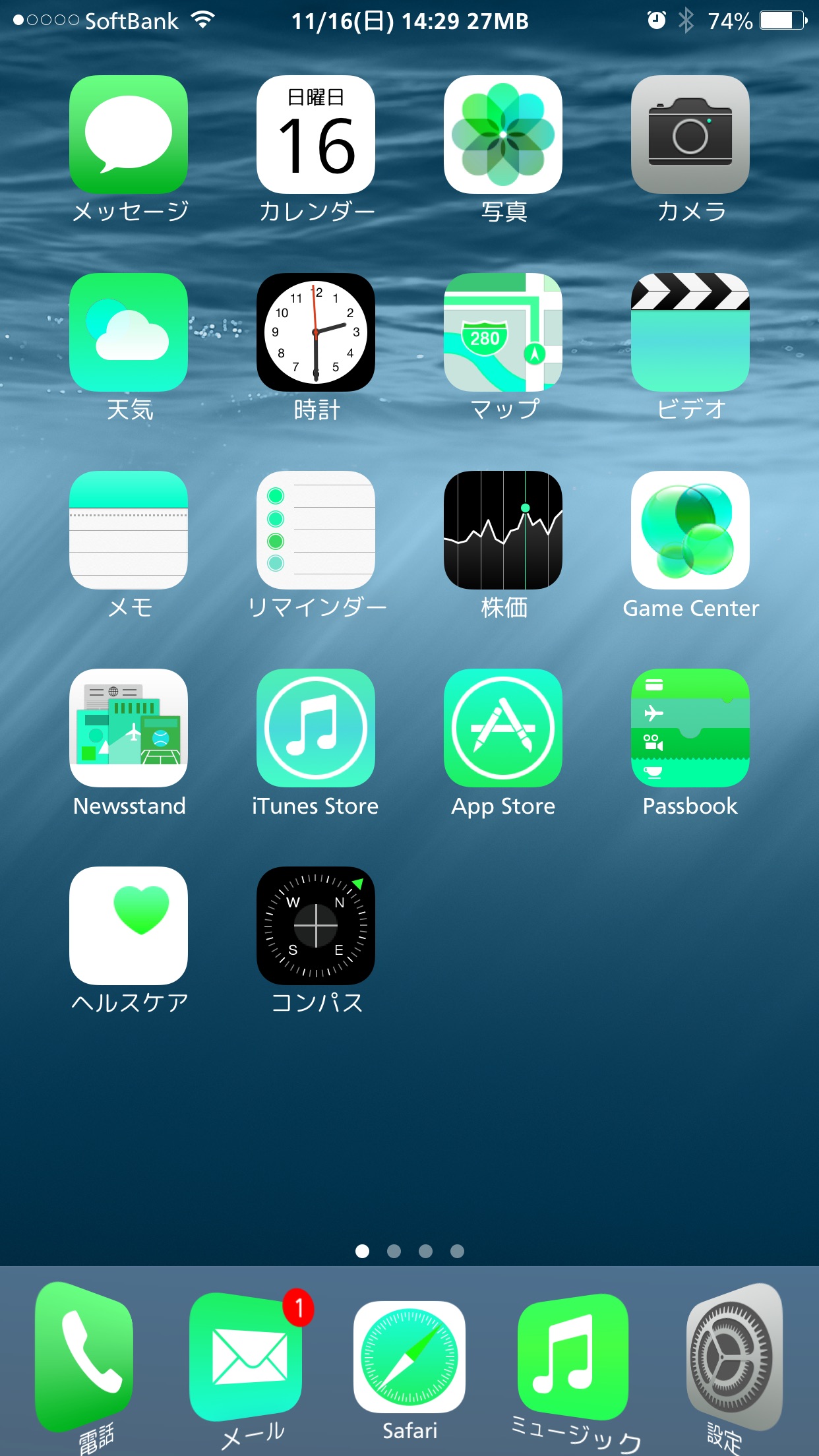This screenshot has width=819, height=1456.
Task: Open 設定 (Settings) from the dock
Action: (x=733, y=1357)
